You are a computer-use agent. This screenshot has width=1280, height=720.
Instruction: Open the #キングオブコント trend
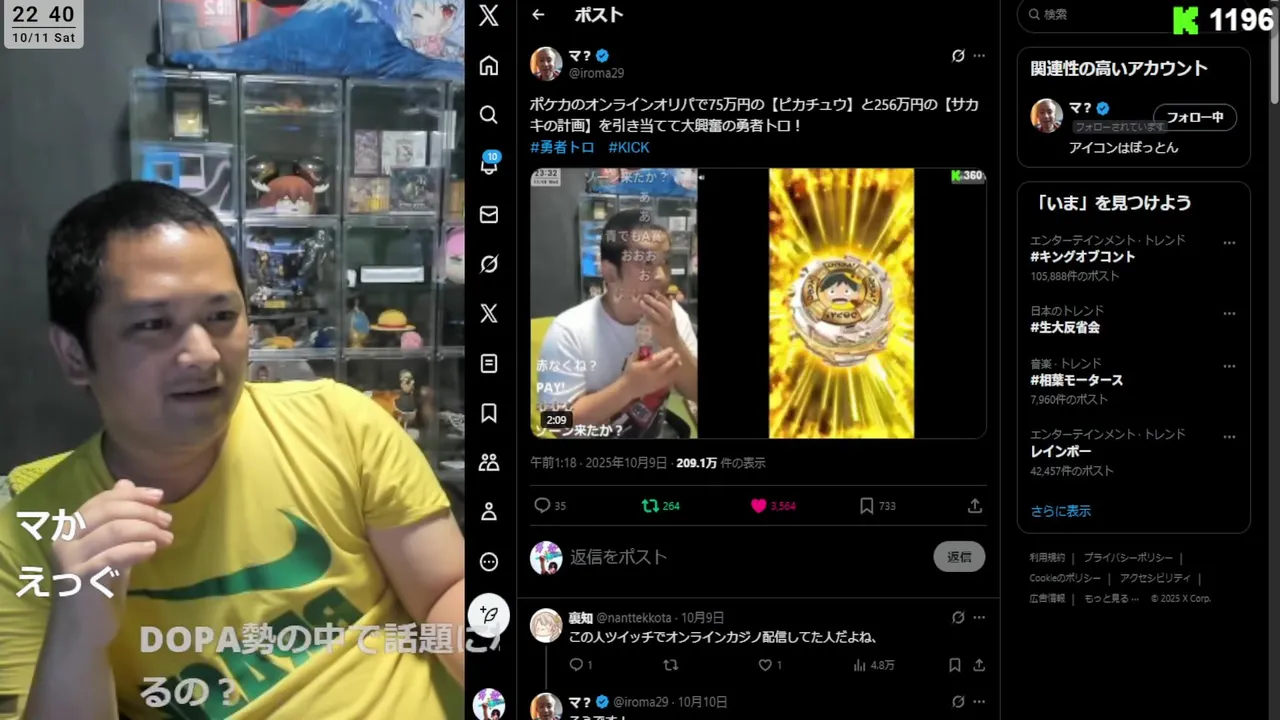pos(1083,257)
